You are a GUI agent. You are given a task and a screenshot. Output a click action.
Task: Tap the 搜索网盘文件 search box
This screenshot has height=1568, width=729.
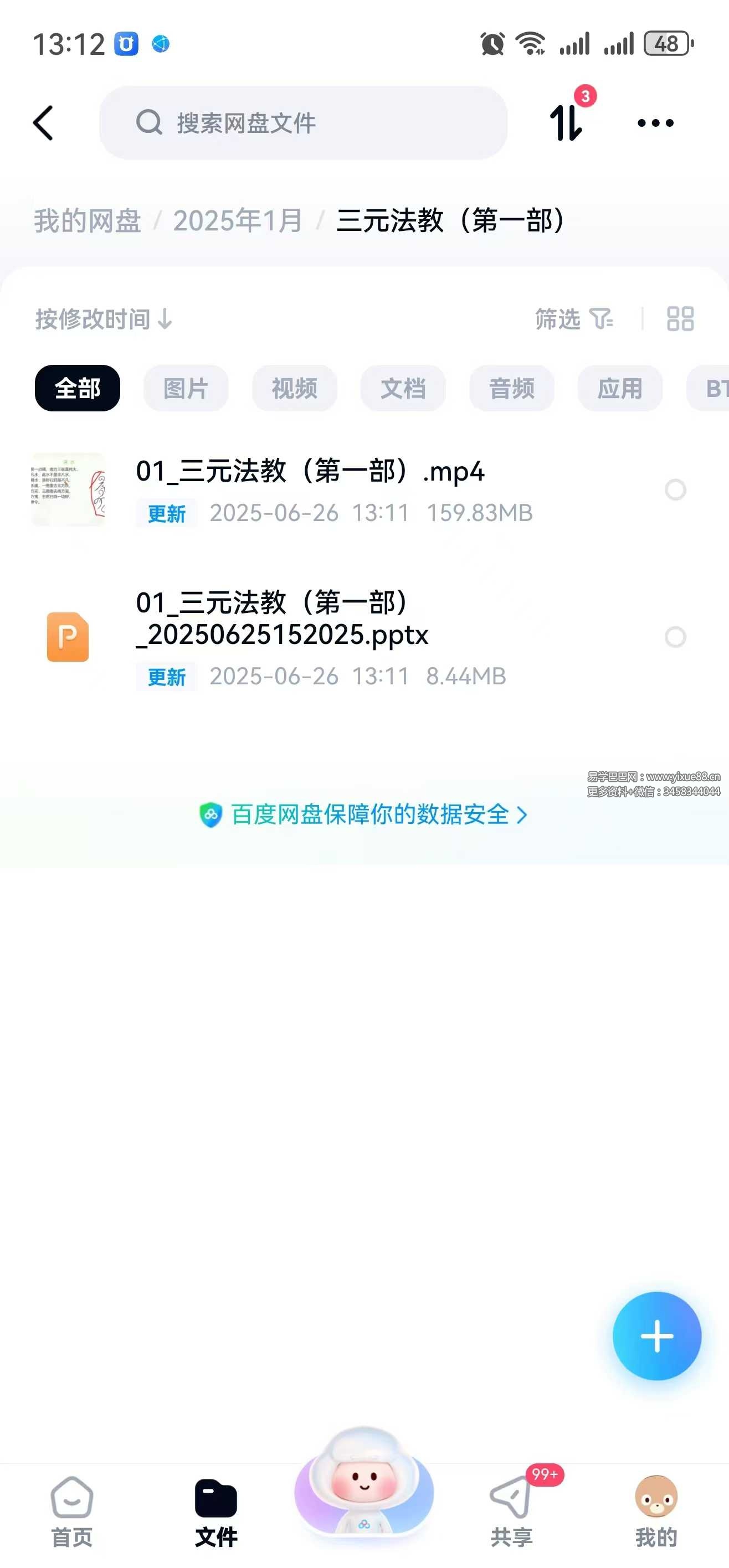pyautogui.click(x=304, y=123)
